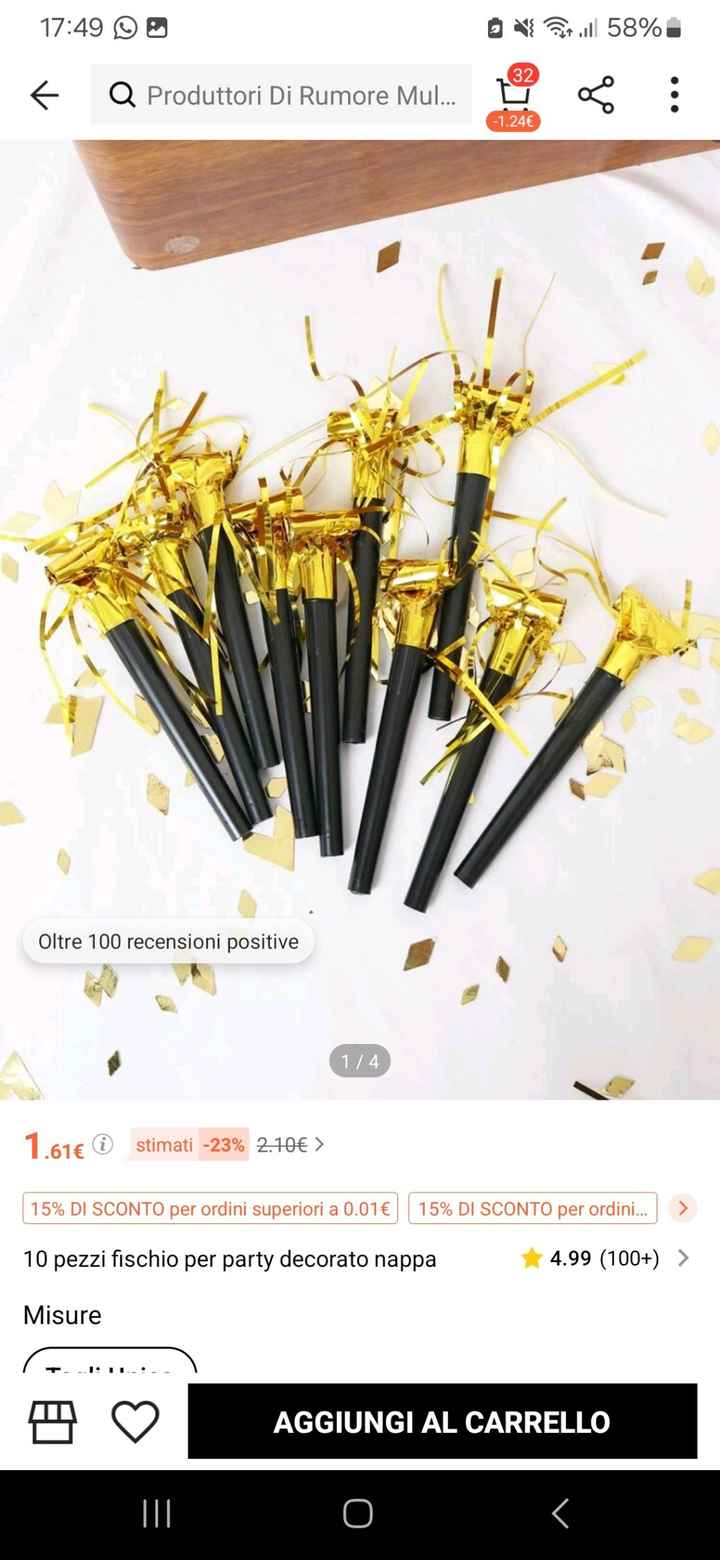Show price info next to 1.61€
This screenshot has width=720, height=1560.
tap(103, 1144)
